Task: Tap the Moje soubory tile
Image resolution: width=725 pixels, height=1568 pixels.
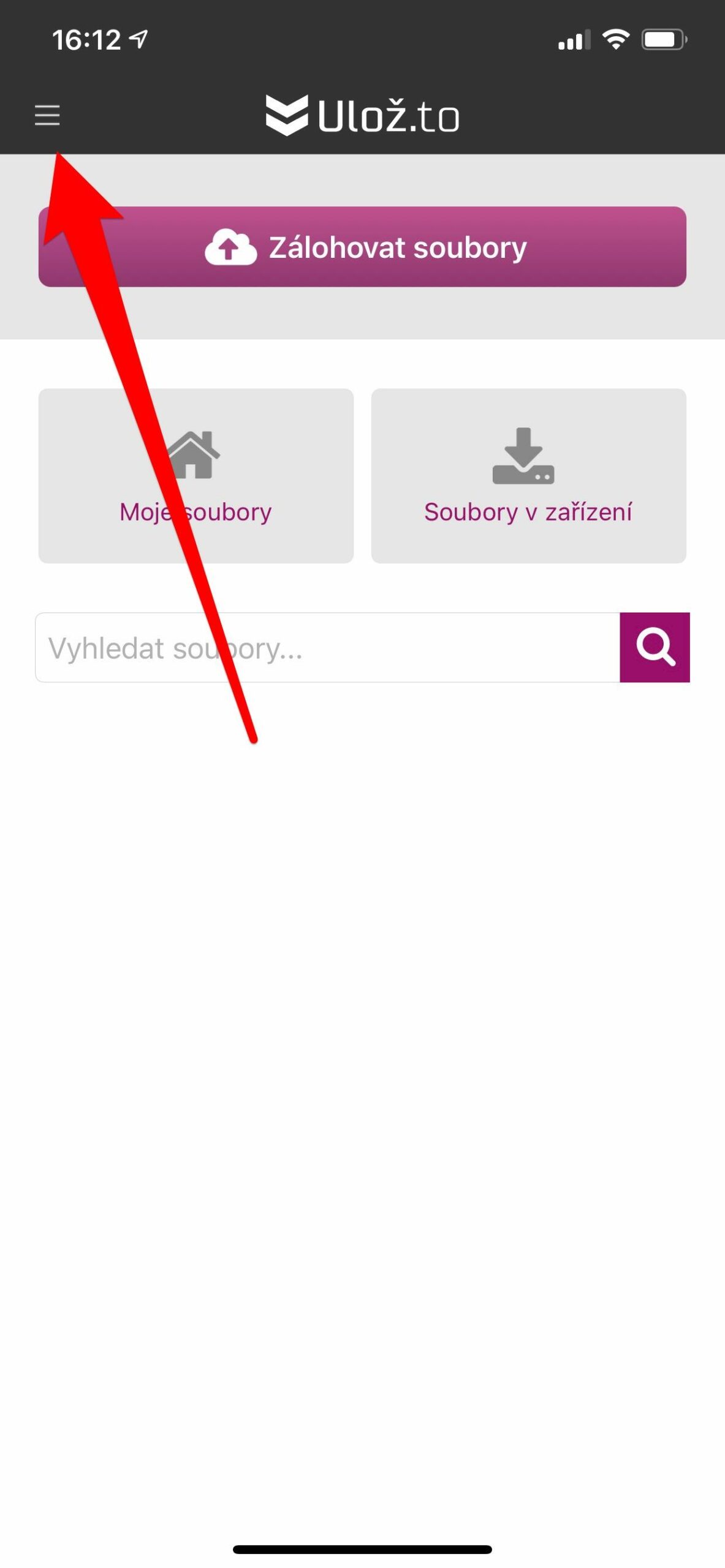Action: (x=195, y=475)
